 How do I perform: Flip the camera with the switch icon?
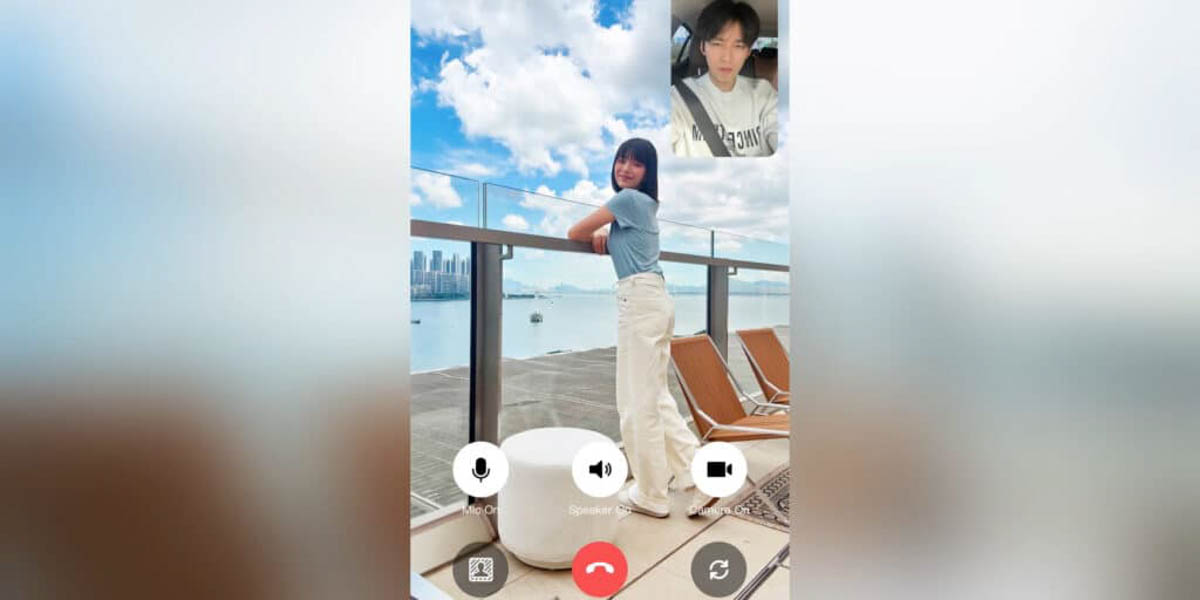click(718, 569)
